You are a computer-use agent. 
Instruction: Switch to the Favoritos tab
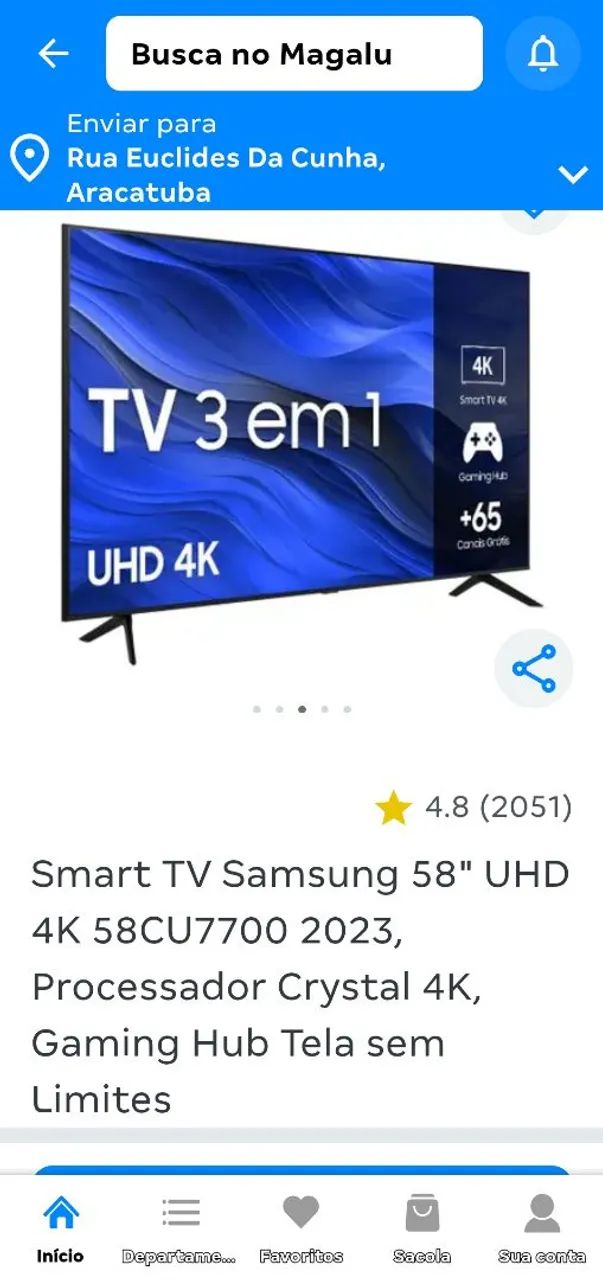pyautogui.click(x=301, y=1229)
